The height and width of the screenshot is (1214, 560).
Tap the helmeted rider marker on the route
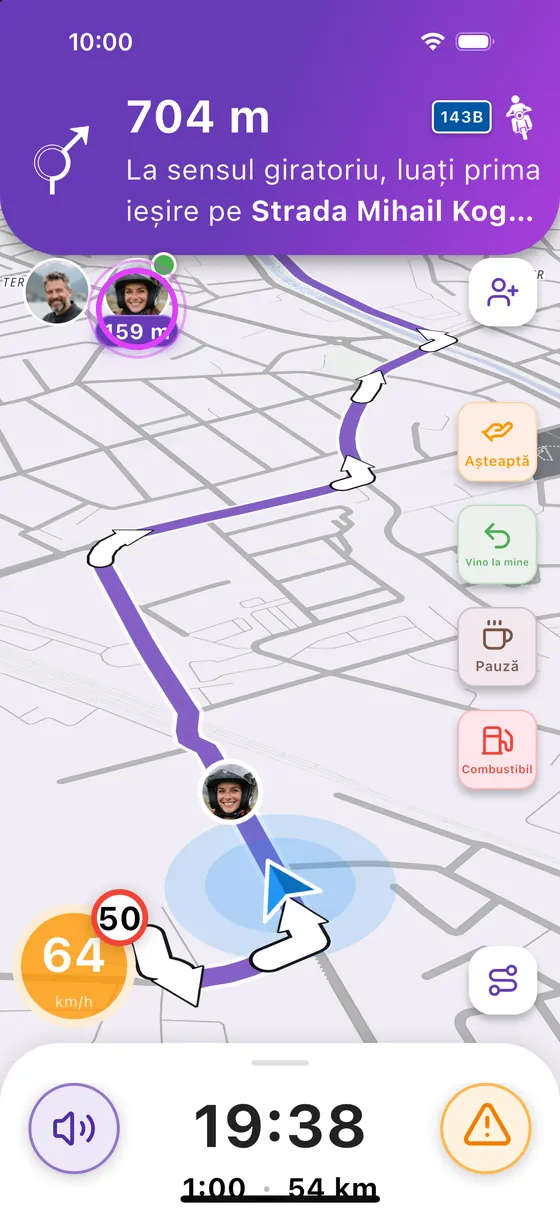(x=231, y=793)
